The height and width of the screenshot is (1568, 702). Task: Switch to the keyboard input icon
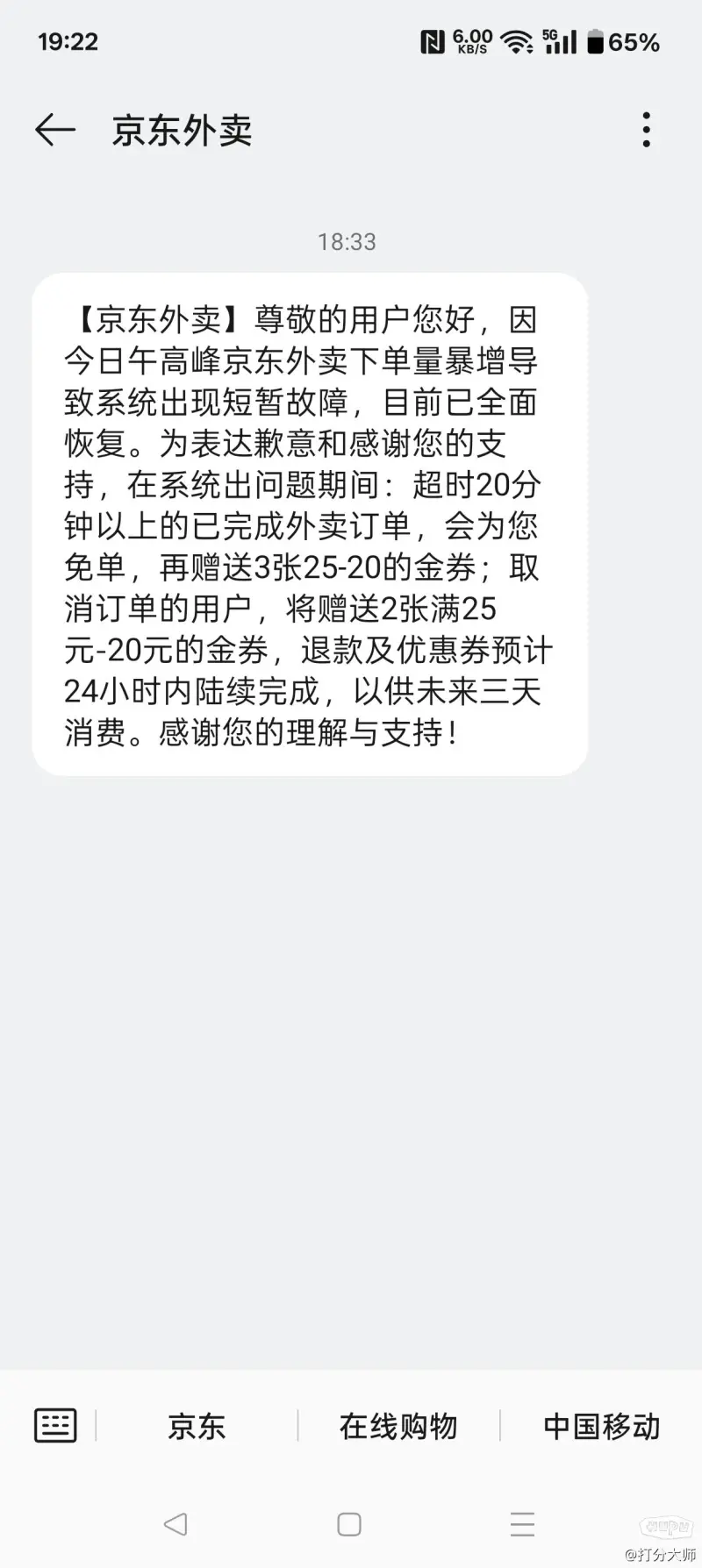pyautogui.click(x=55, y=1425)
